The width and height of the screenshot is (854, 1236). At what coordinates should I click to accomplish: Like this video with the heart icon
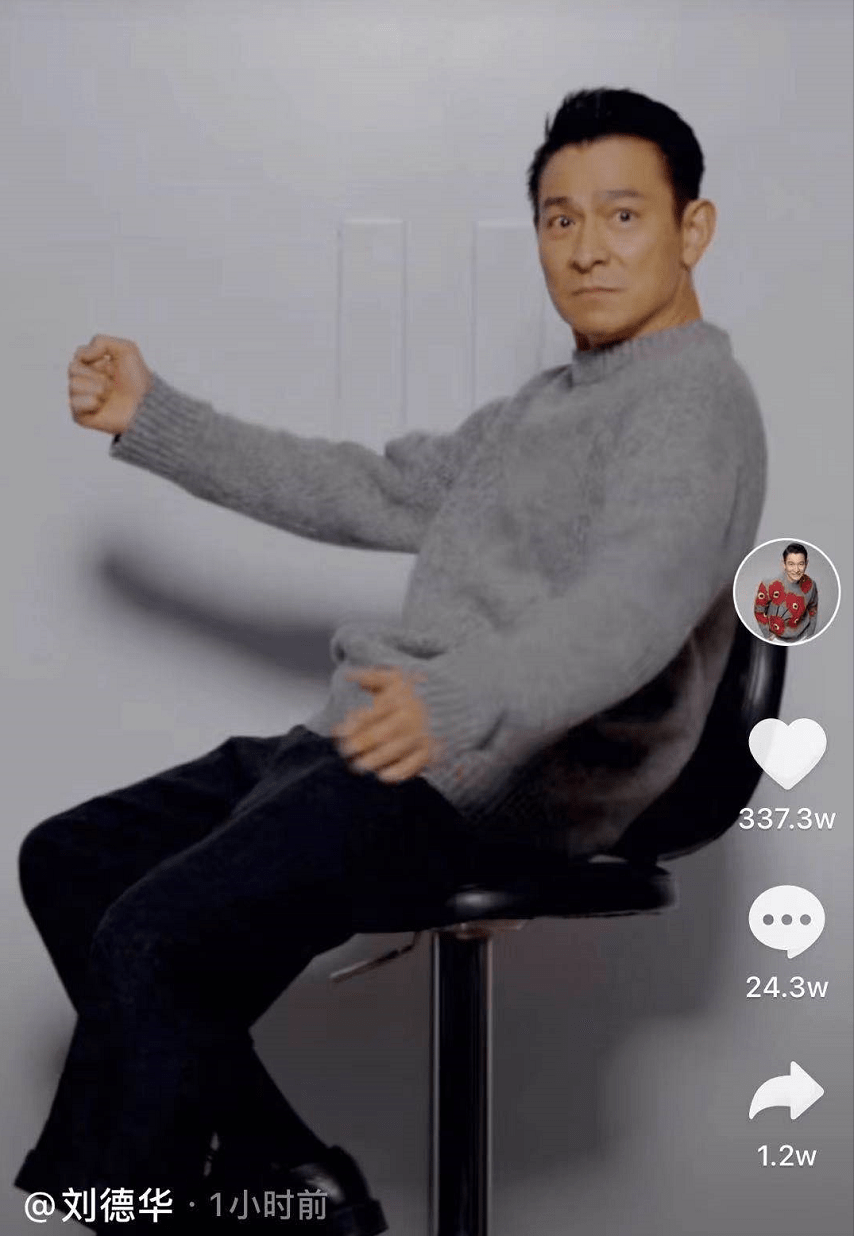coord(787,753)
